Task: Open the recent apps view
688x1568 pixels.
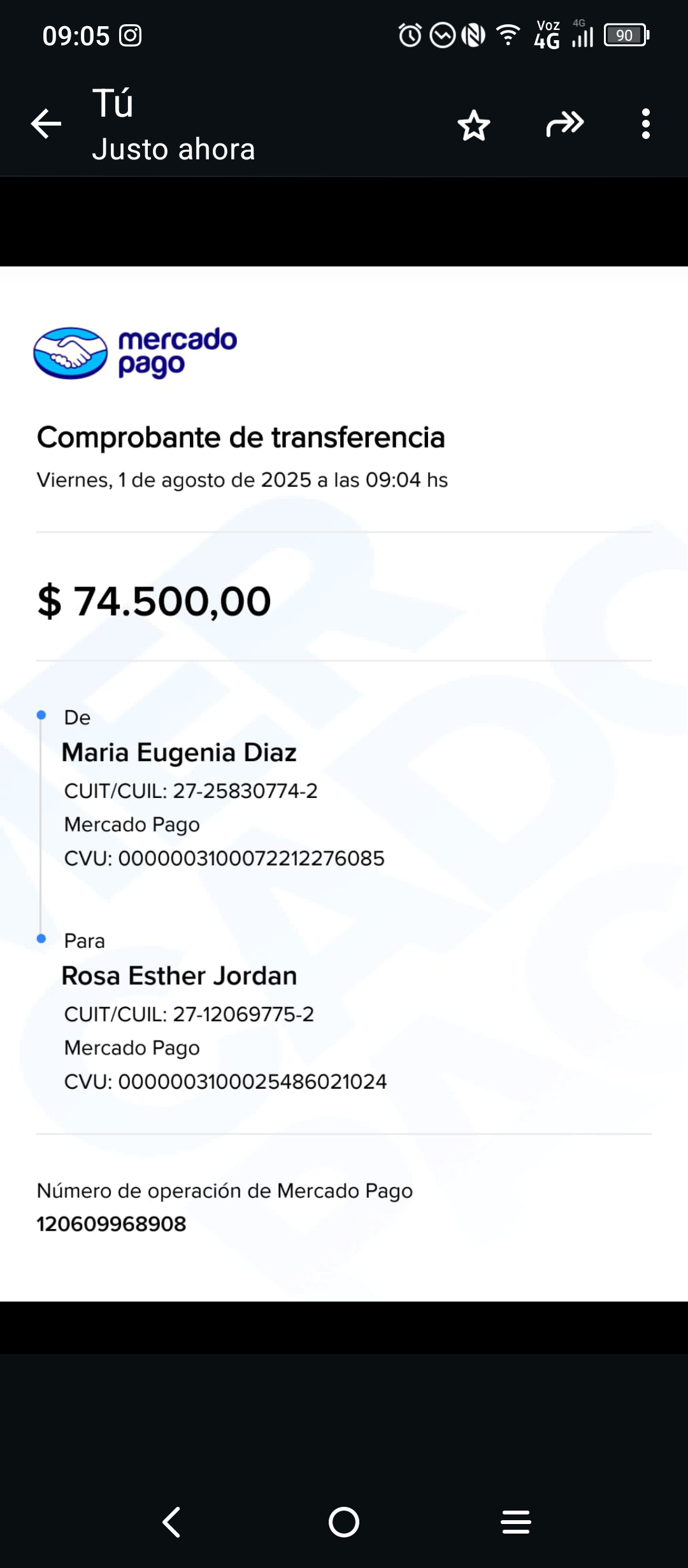Action: pos(516,1522)
